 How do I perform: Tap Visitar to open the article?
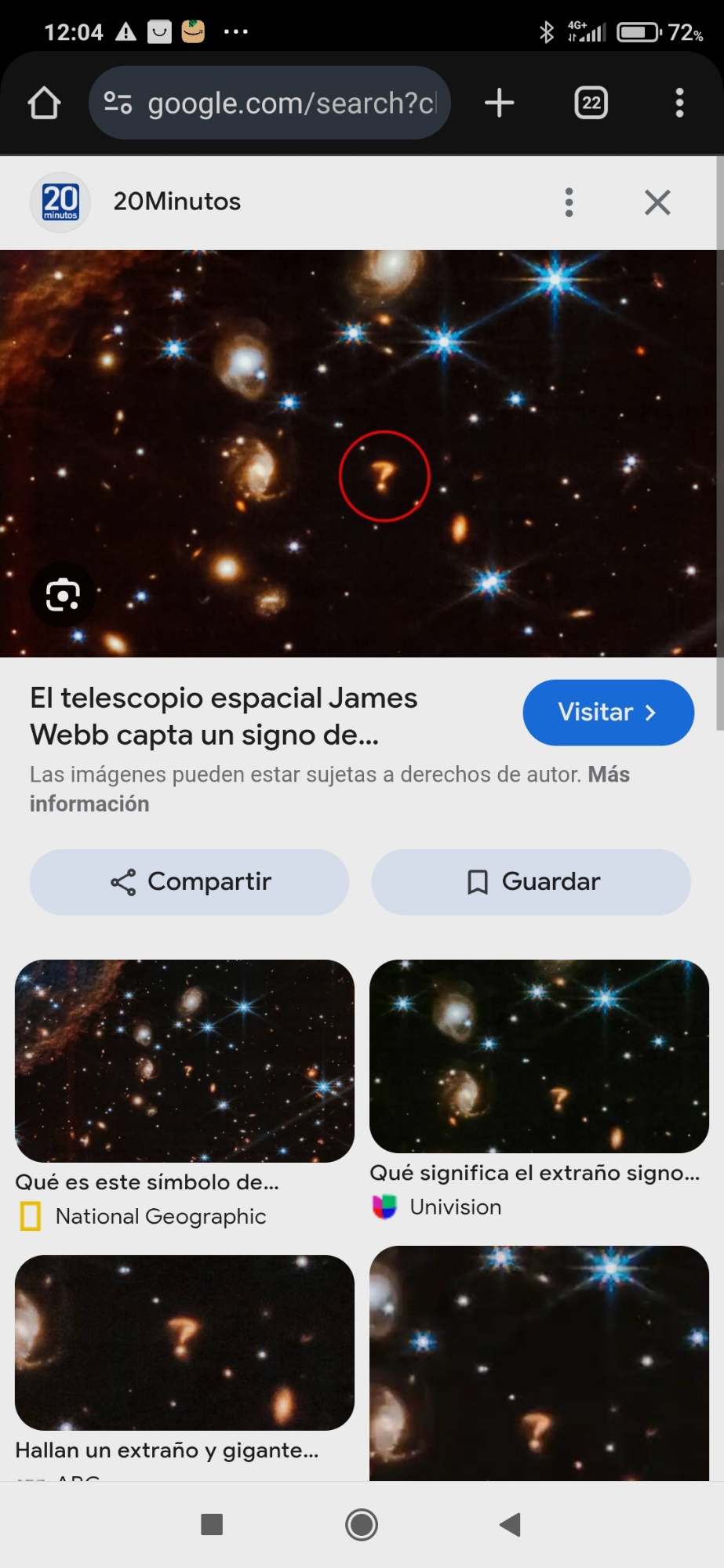click(608, 712)
